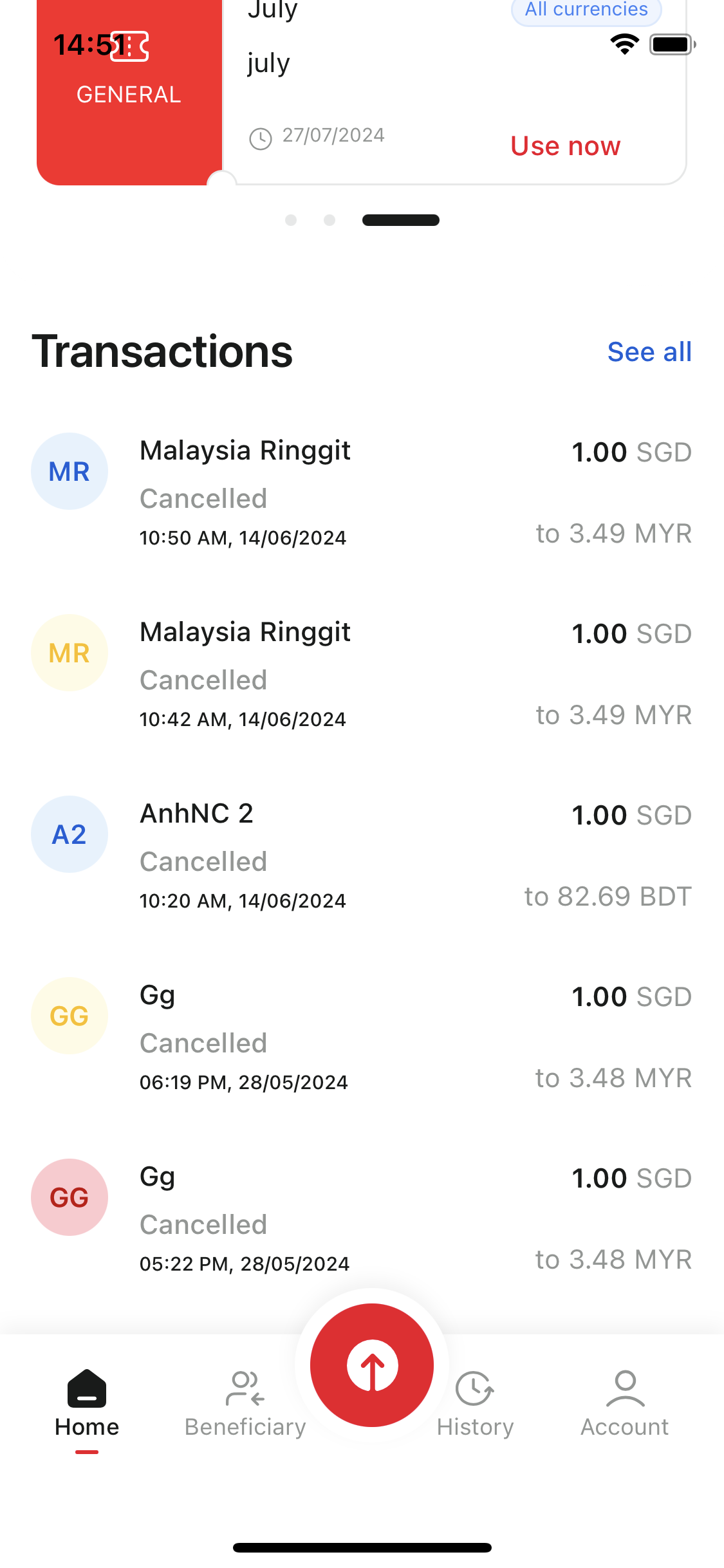Start a new transfer with the red arrow button
Viewport: 724px width, 1568px height.
coord(372,1365)
